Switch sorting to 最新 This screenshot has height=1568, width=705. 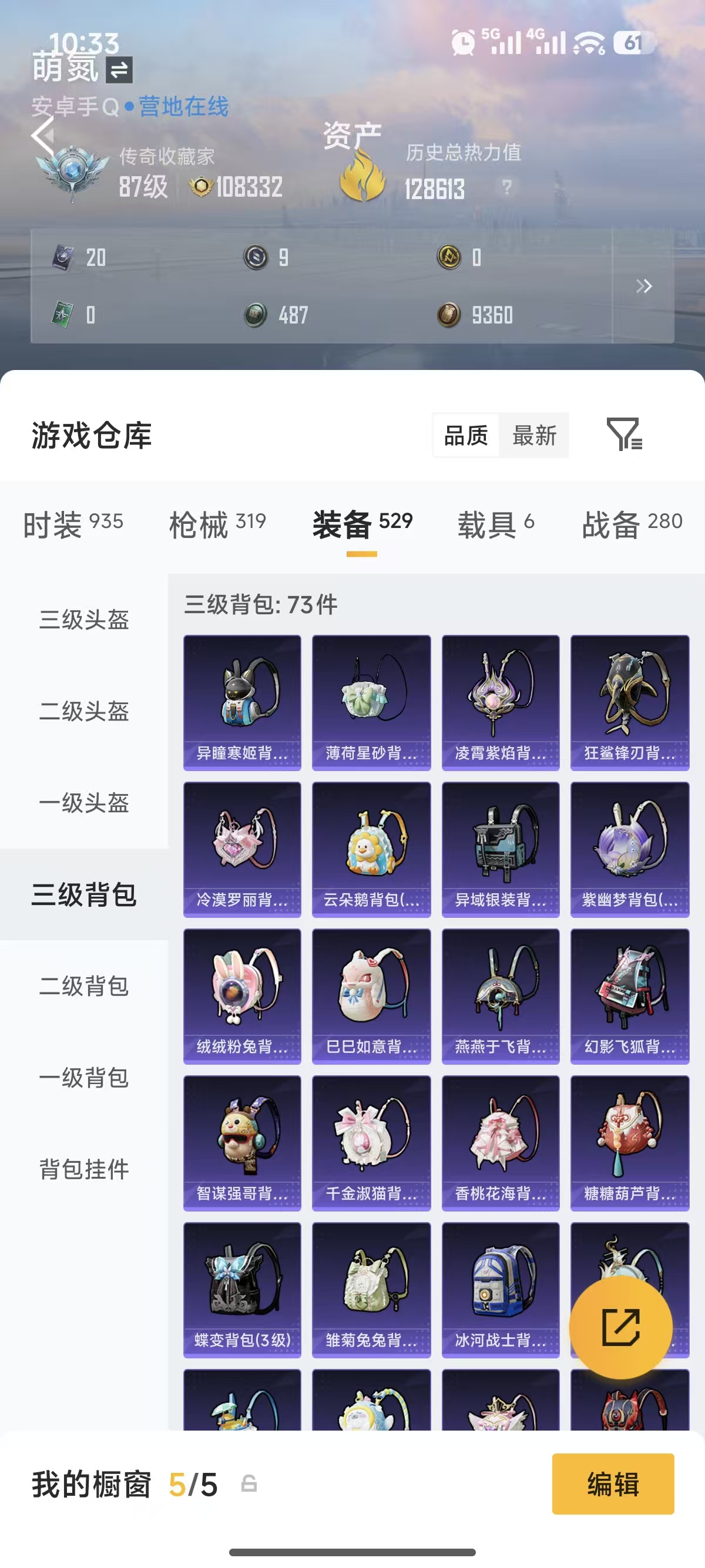click(x=535, y=436)
